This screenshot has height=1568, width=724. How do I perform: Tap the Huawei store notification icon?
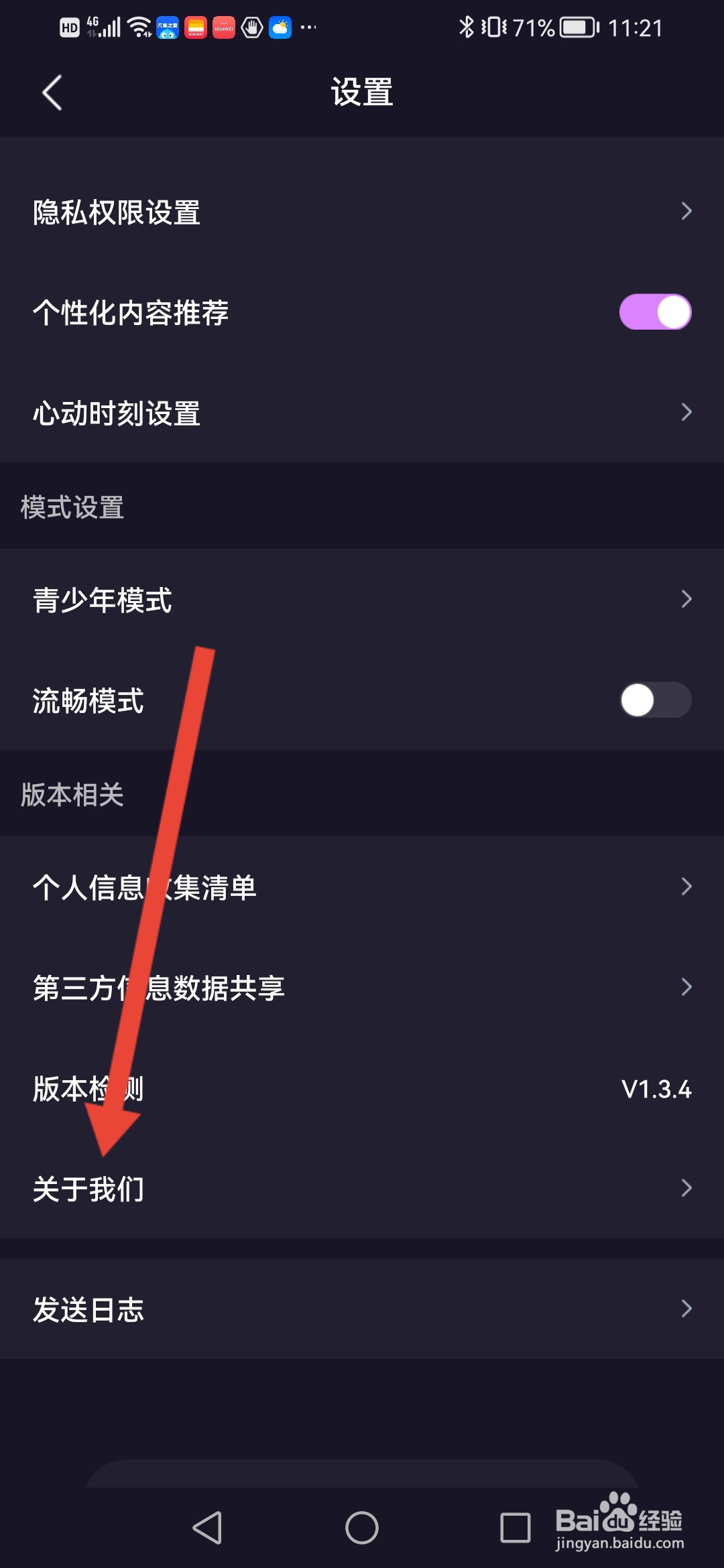click(223, 28)
